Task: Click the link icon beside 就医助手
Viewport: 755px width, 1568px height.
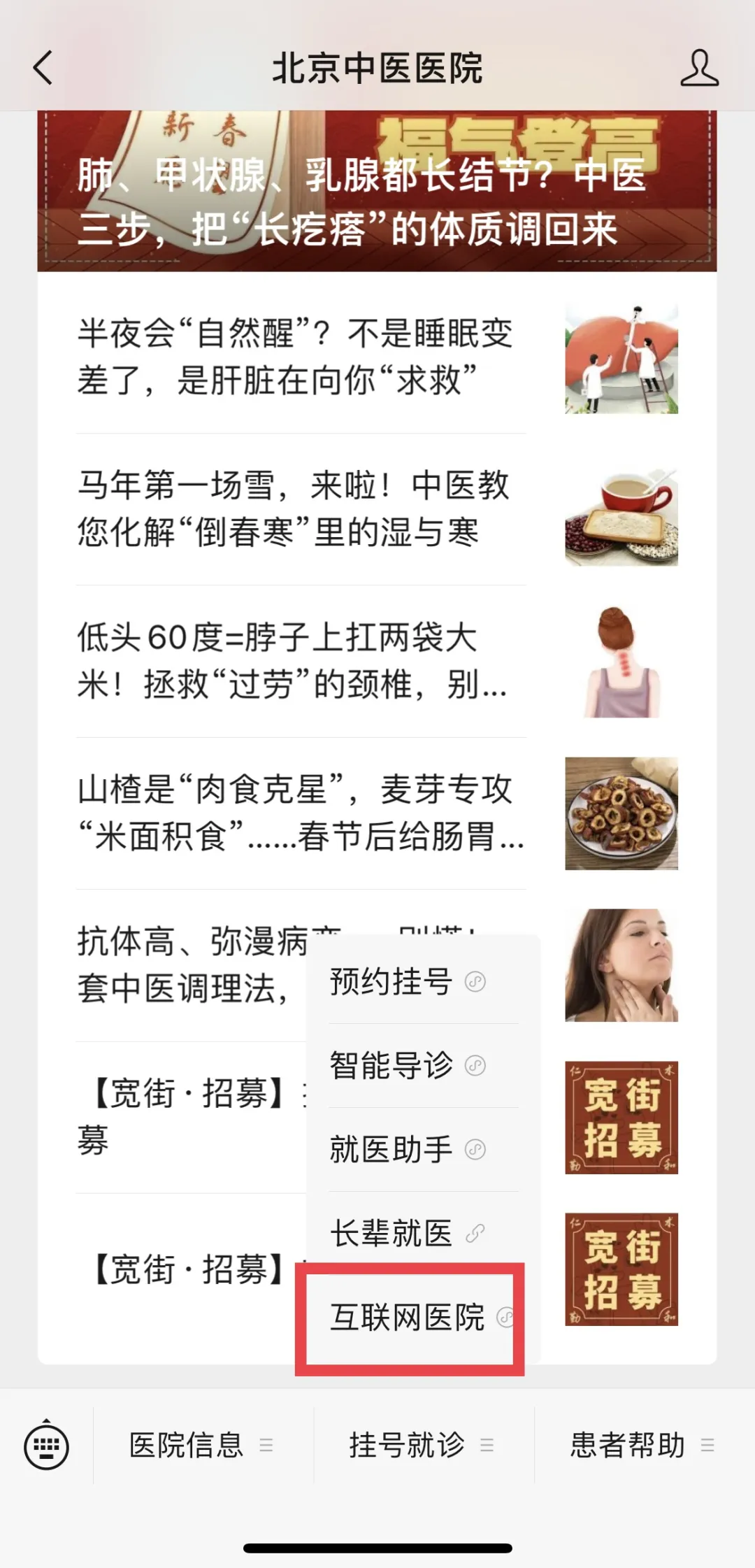Action: (475, 1150)
